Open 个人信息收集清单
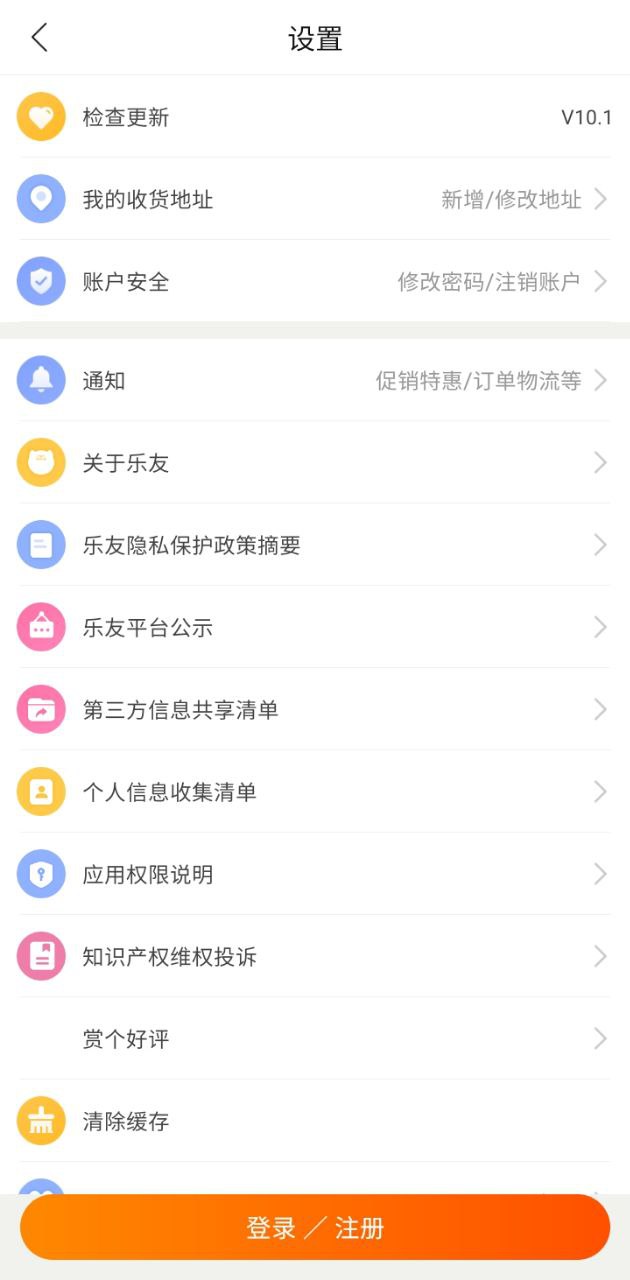This screenshot has width=630, height=1280. [x=315, y=792]
